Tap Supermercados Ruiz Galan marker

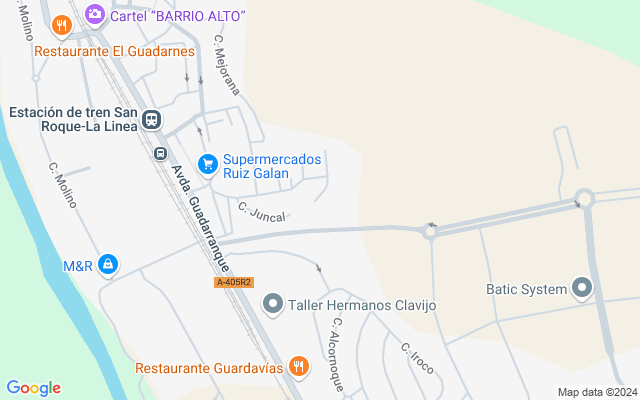pos(208,162)
